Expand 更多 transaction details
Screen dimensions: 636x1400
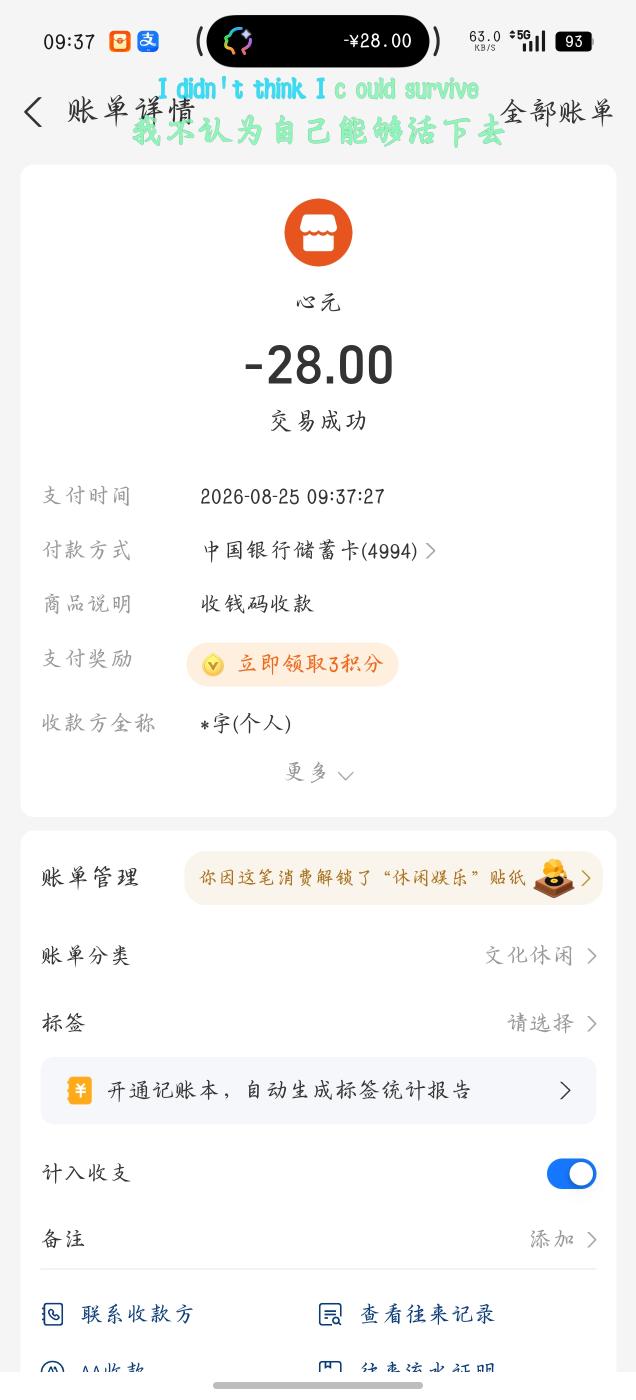point(319,773)
